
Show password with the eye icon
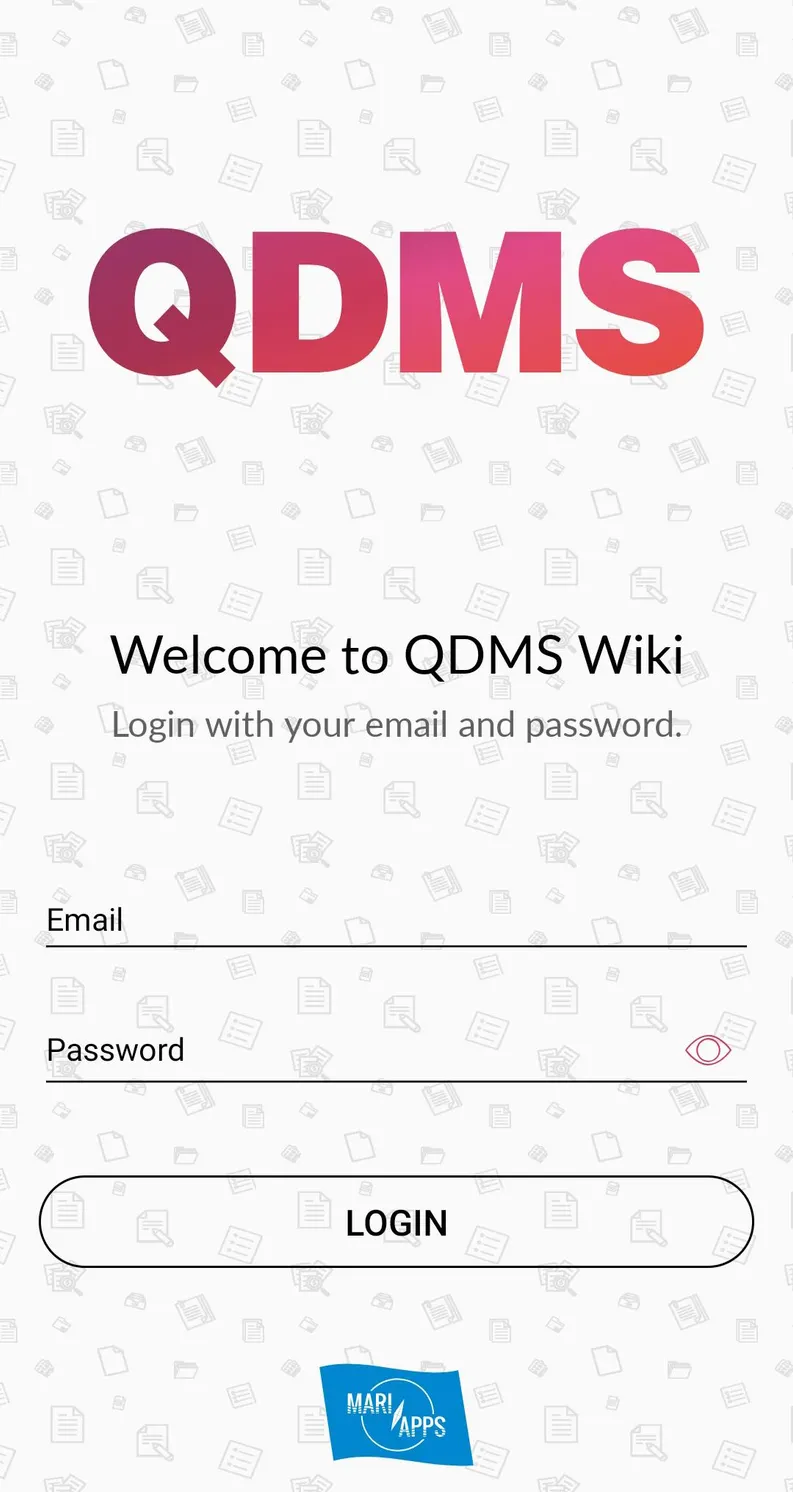pyautogui.click(x=708, y=1050)
